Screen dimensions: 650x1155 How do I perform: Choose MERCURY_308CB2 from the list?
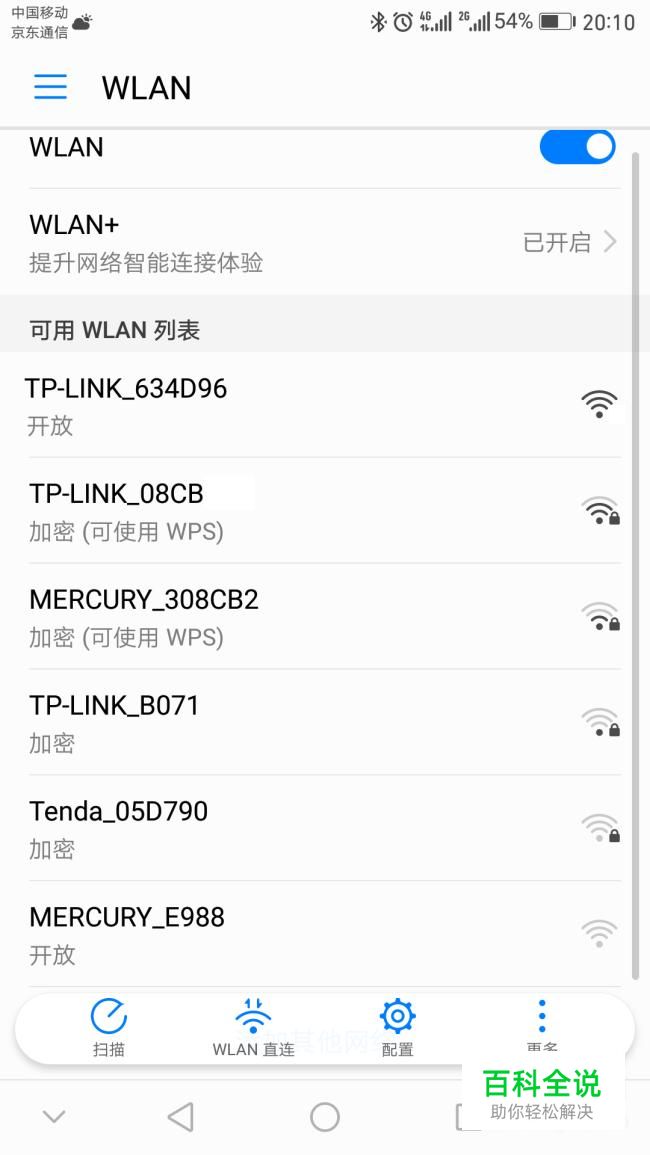point(324,617)
